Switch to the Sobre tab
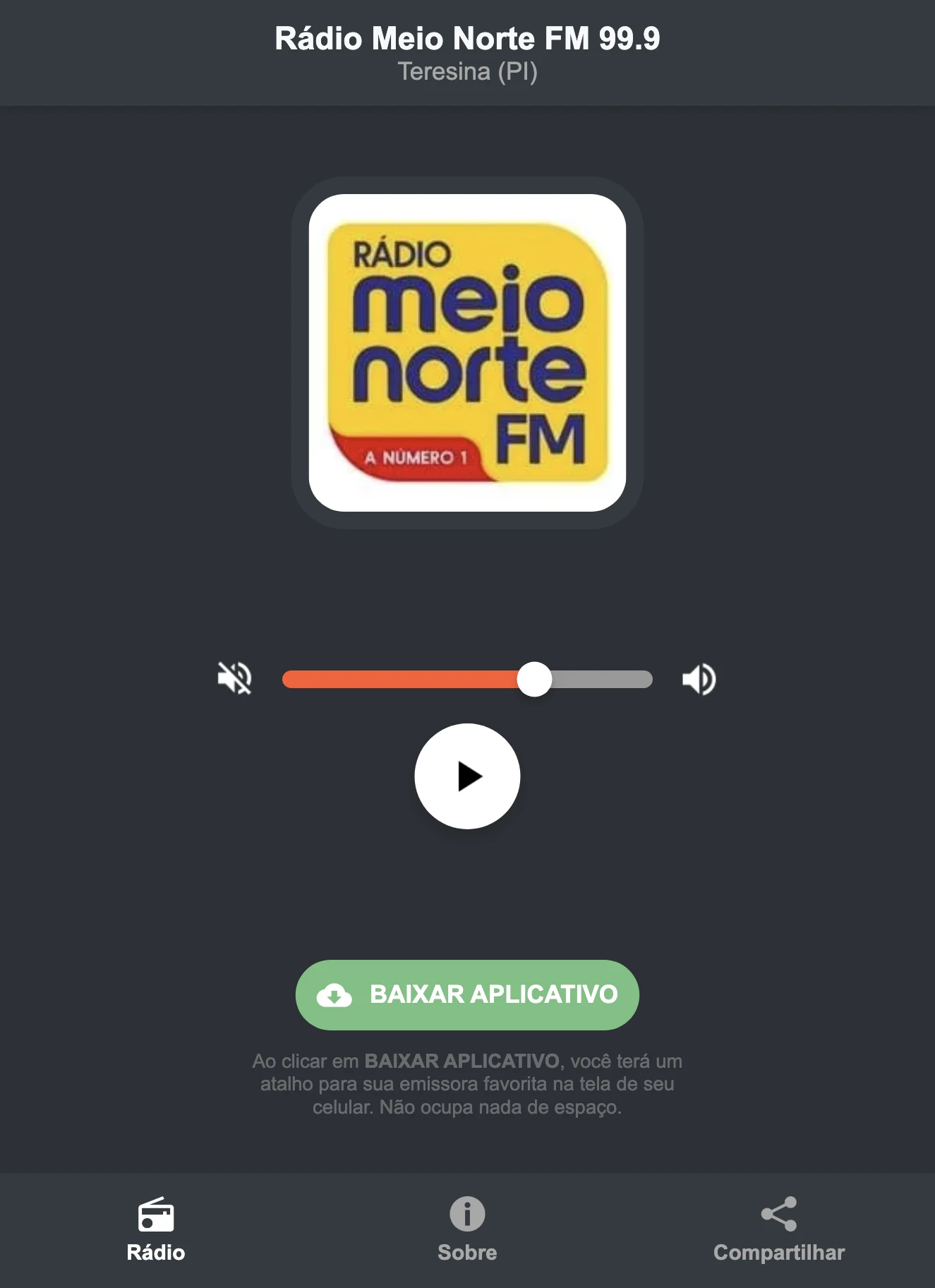 click(x=466, y=1228)
